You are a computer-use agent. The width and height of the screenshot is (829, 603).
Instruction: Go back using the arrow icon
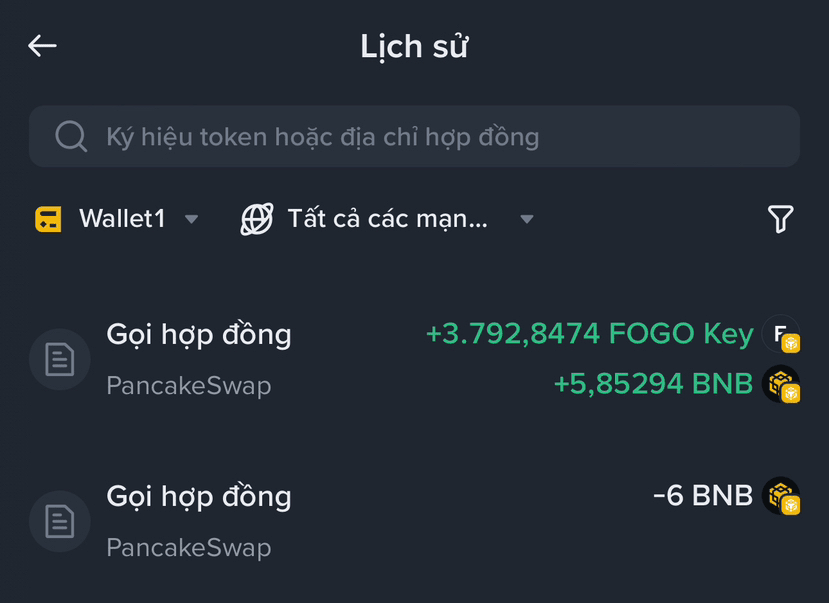click(42, 46)
